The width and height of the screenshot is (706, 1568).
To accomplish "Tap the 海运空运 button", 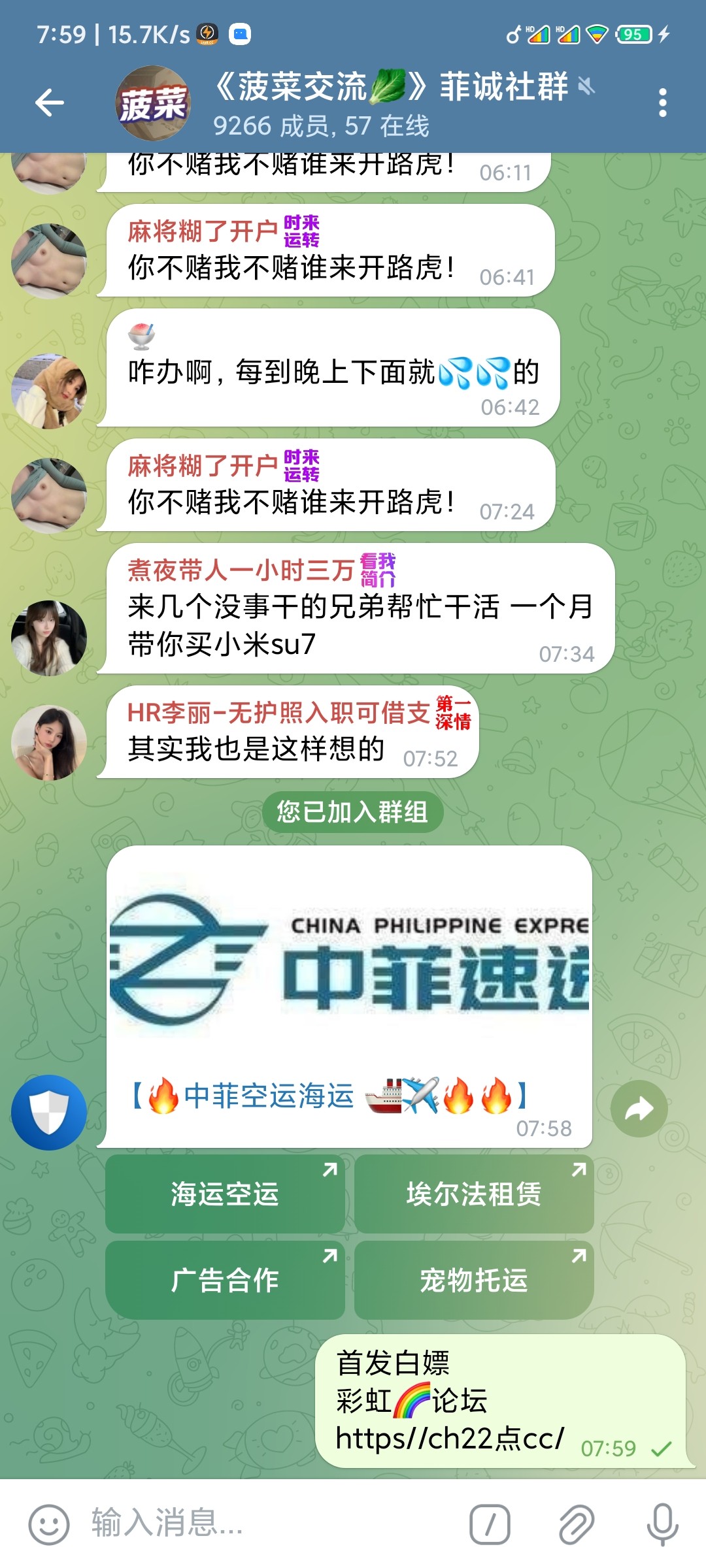I will [225, 1194].
